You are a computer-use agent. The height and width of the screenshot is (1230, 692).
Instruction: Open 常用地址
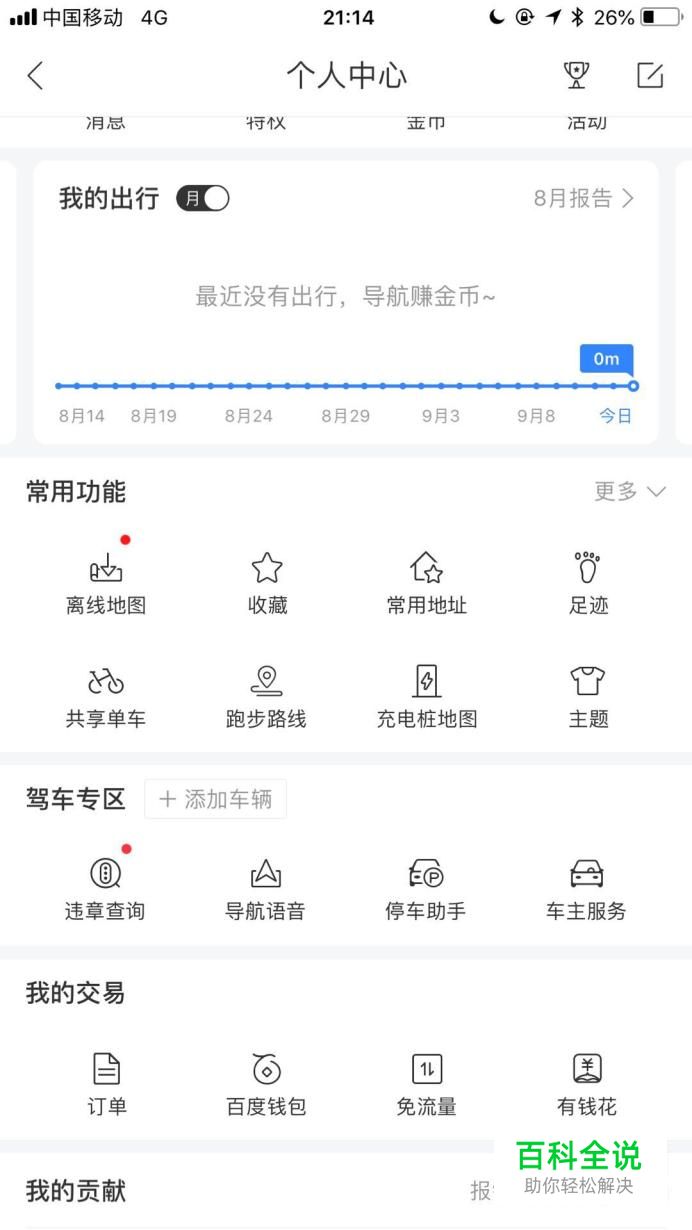[427, 583]
